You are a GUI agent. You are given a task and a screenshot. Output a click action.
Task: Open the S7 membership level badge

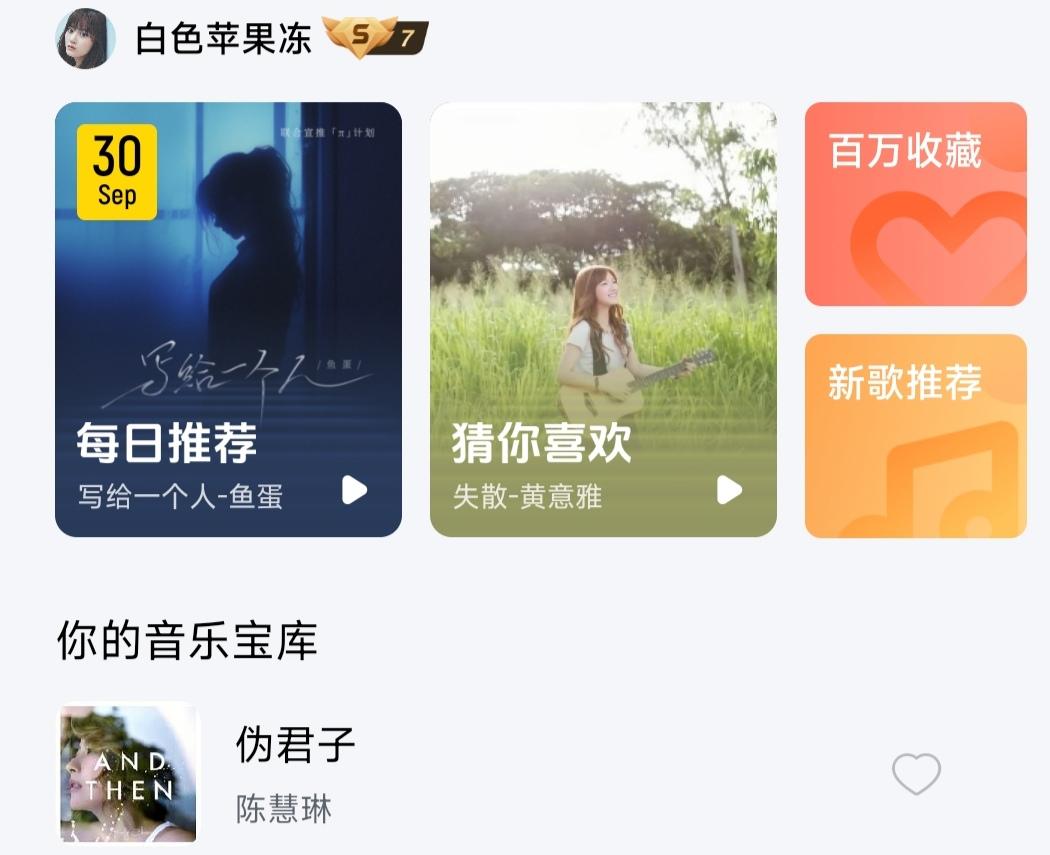point(376,38)
